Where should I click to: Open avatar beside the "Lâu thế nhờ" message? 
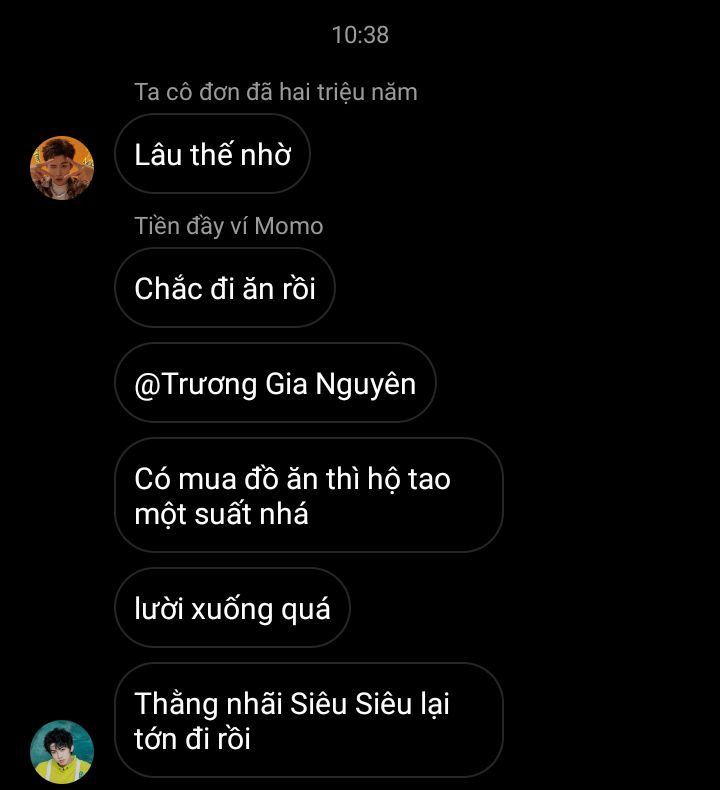pyautogui.click(x=62, y=167)
